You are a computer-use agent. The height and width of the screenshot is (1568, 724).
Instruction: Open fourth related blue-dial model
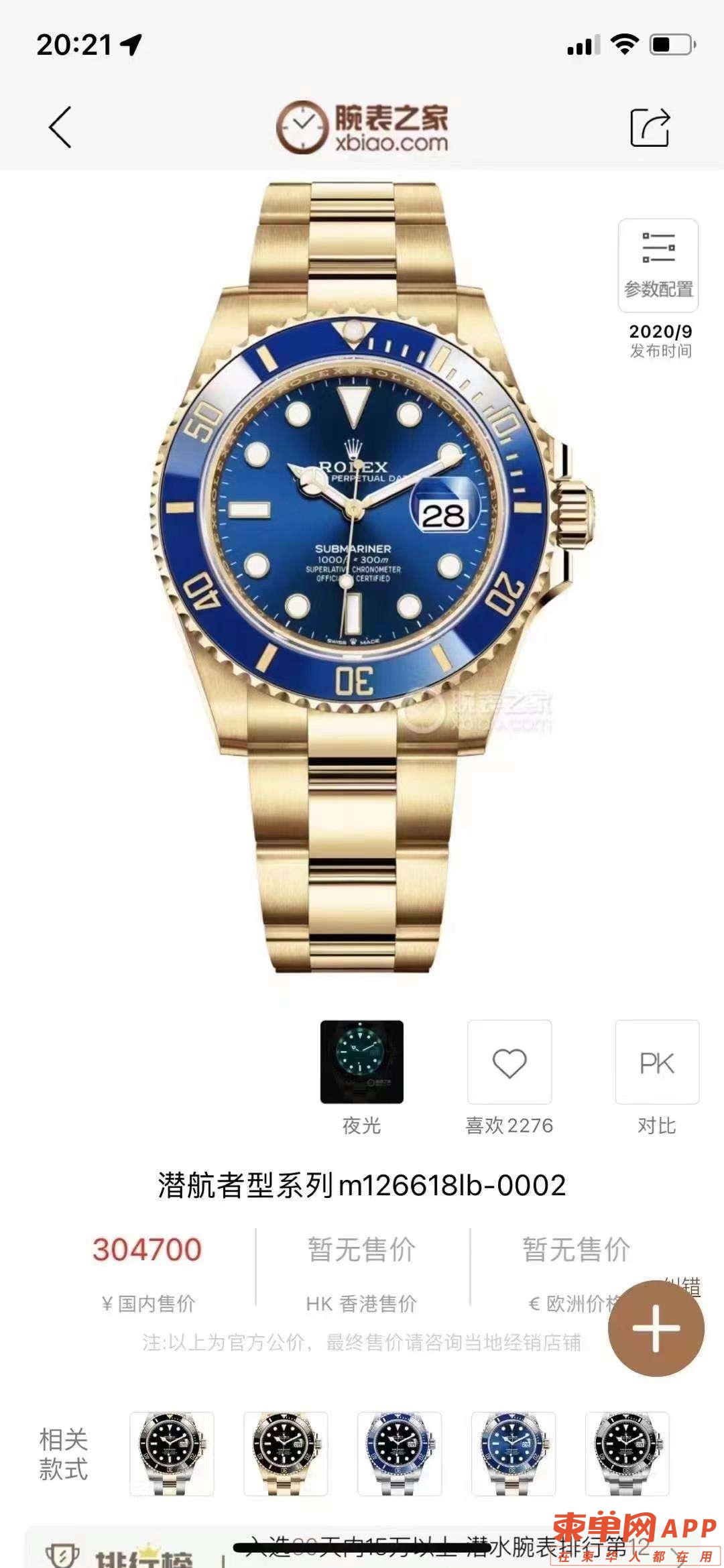[514, 1453]
